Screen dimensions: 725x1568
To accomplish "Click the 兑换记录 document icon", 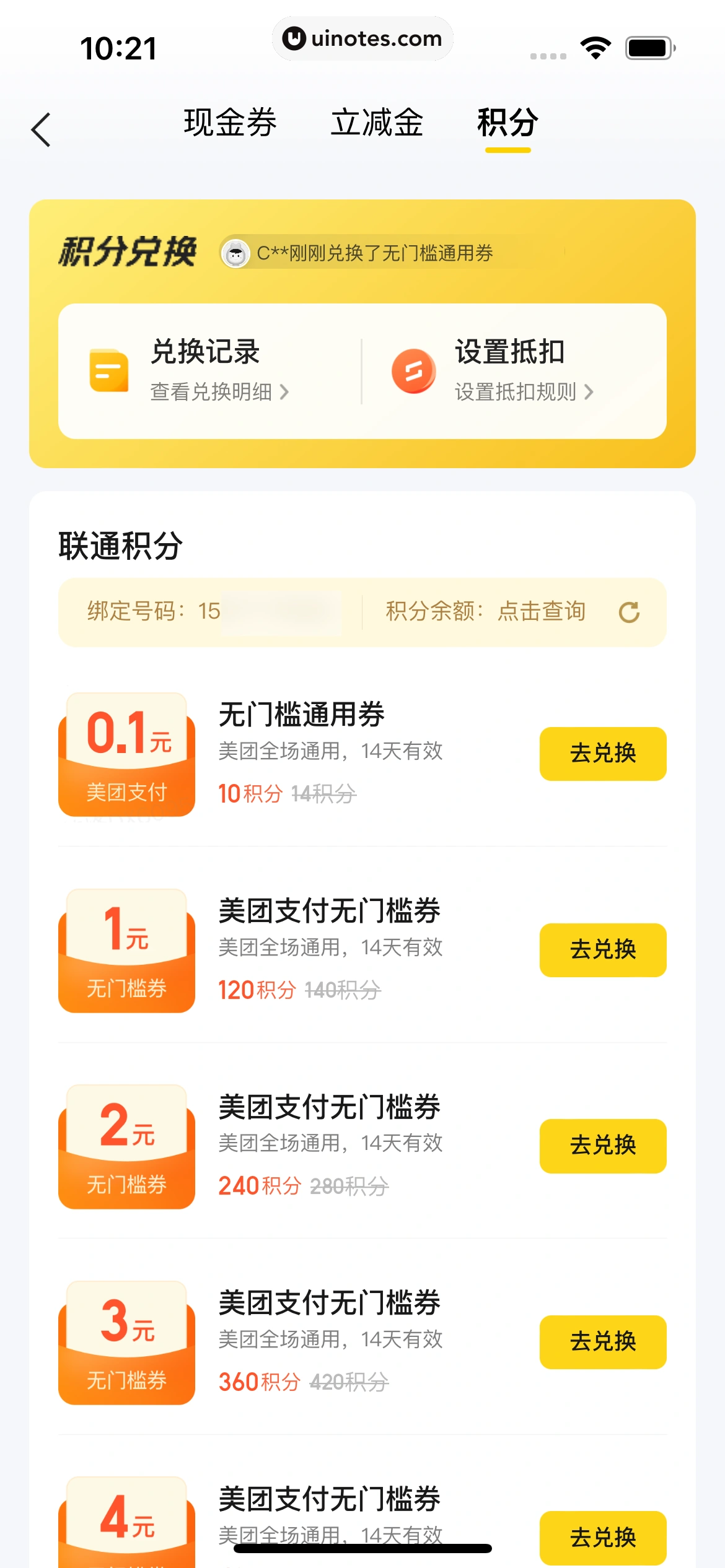I will pyautogui.click(x=109, y=370).
